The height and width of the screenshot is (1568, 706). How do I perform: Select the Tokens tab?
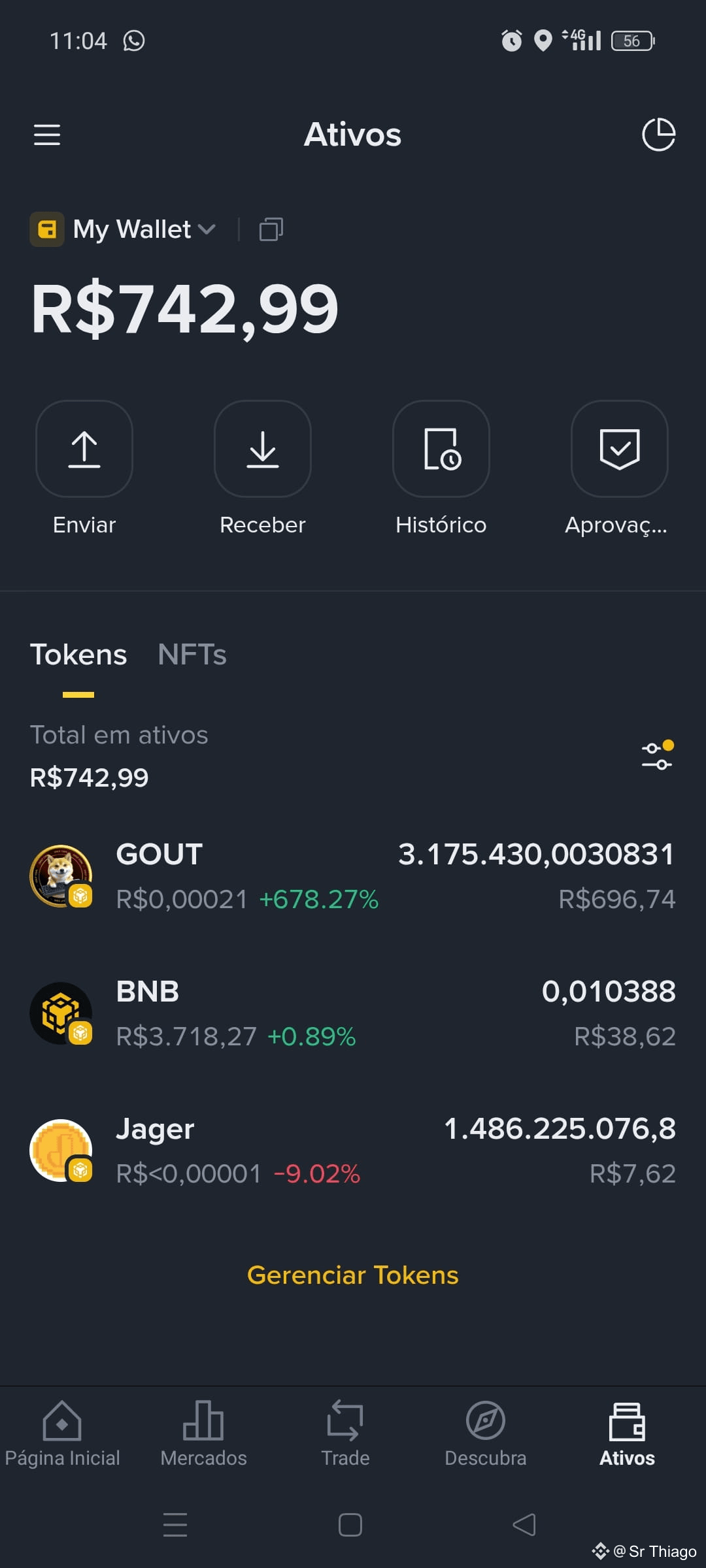pos(78,655)
